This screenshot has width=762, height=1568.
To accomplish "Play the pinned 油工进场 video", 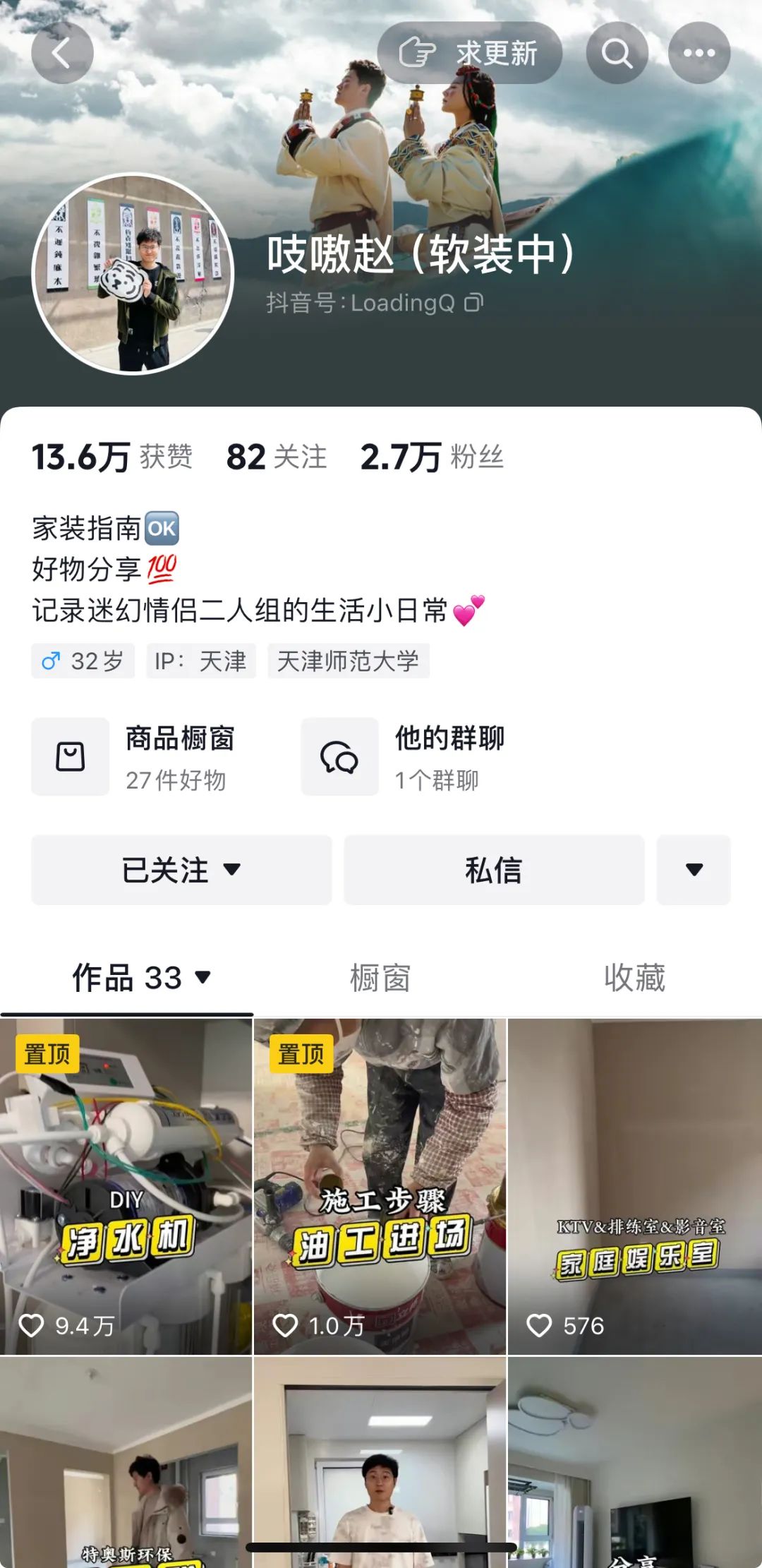I will pos(380,1186).
